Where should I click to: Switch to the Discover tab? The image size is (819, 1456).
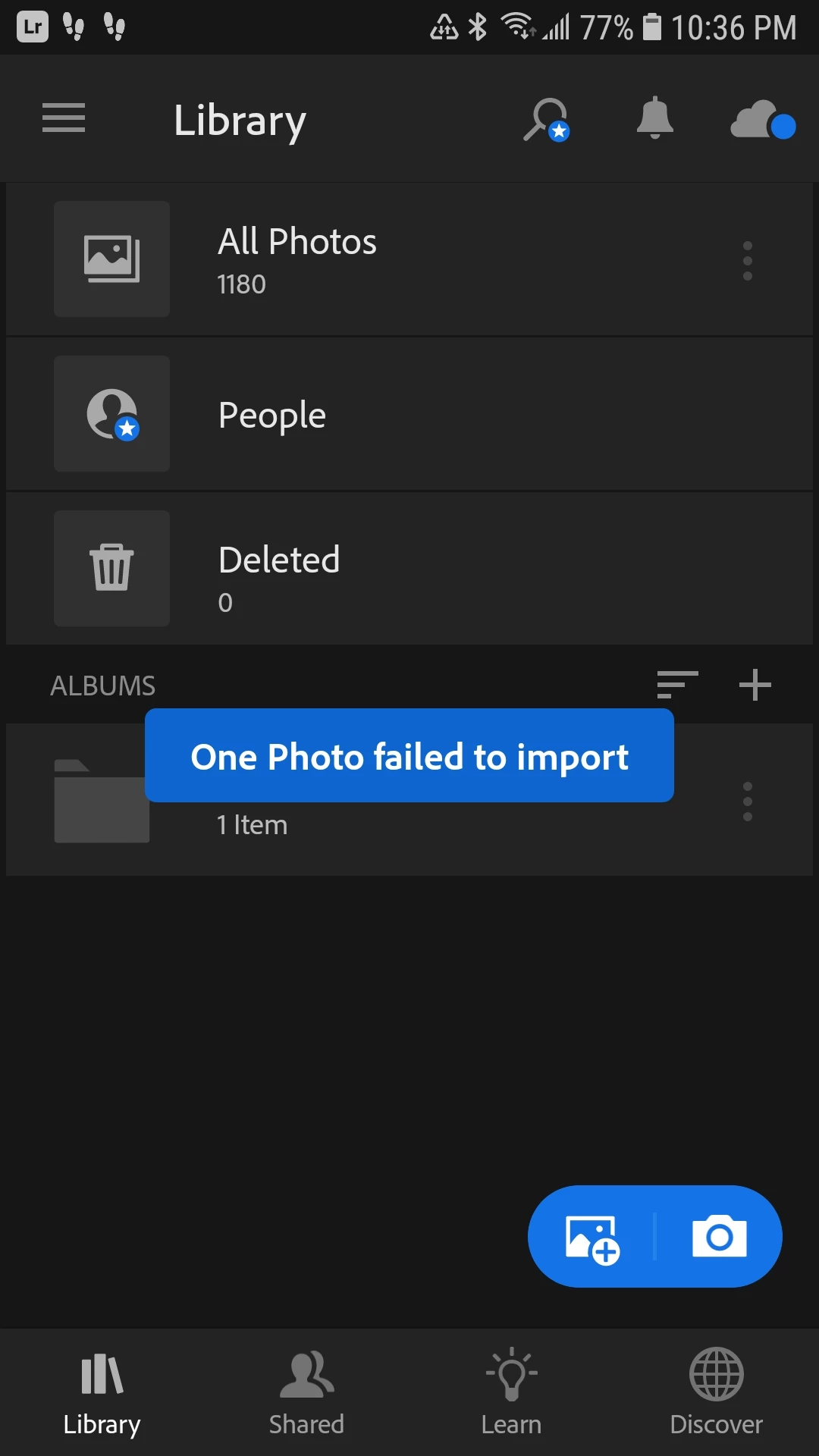716,1392
